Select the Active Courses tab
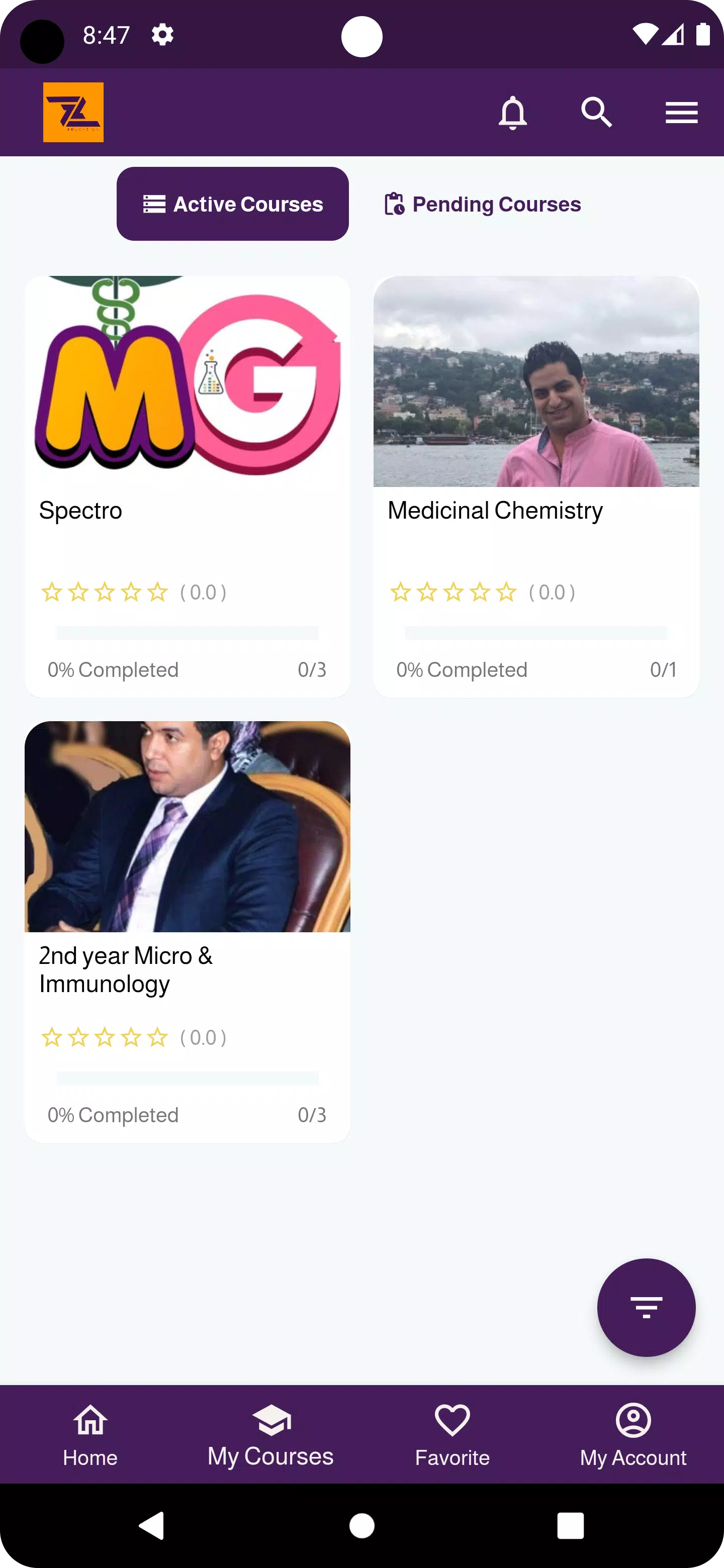The image size is (724, 1568). tap(233, 204)
